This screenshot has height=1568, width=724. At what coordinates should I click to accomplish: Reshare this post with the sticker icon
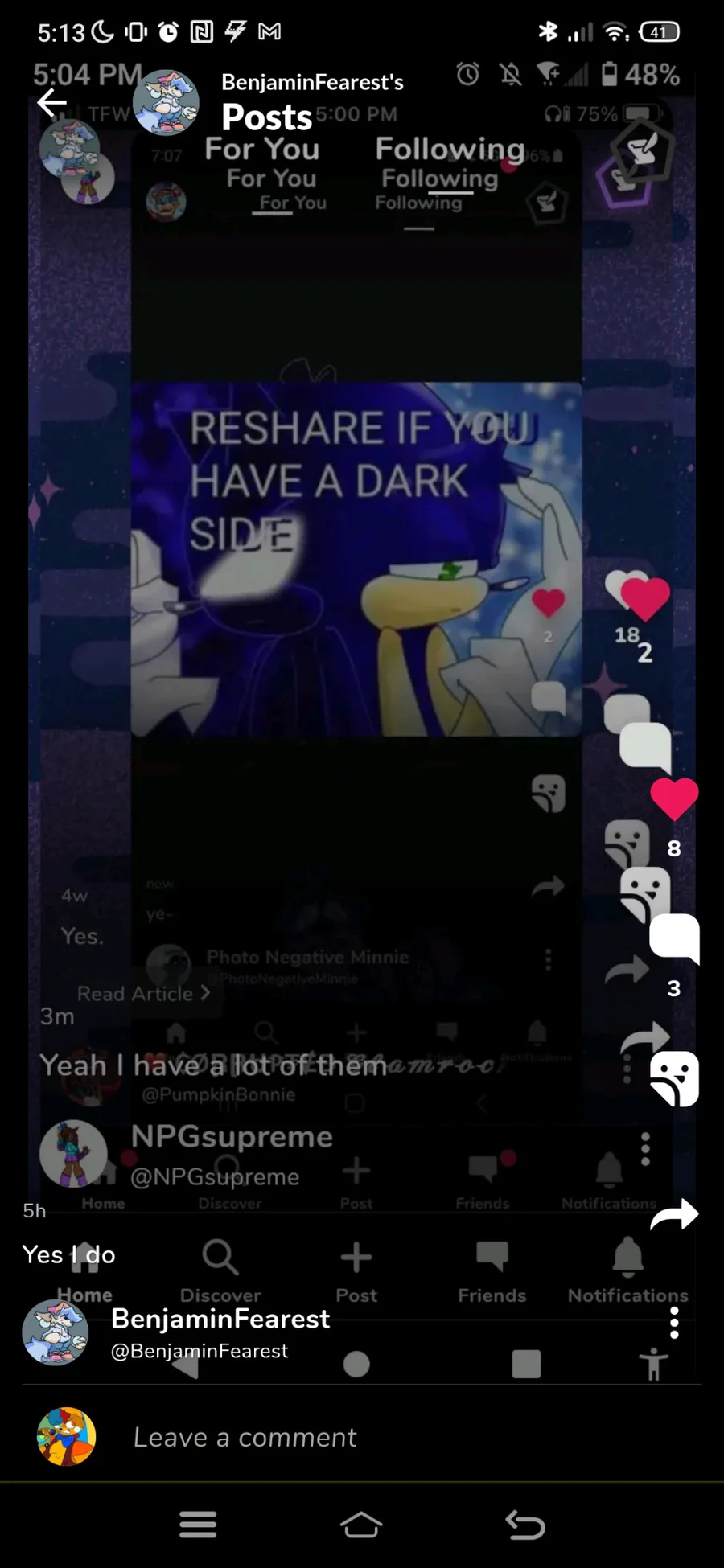pos(674,1079)
